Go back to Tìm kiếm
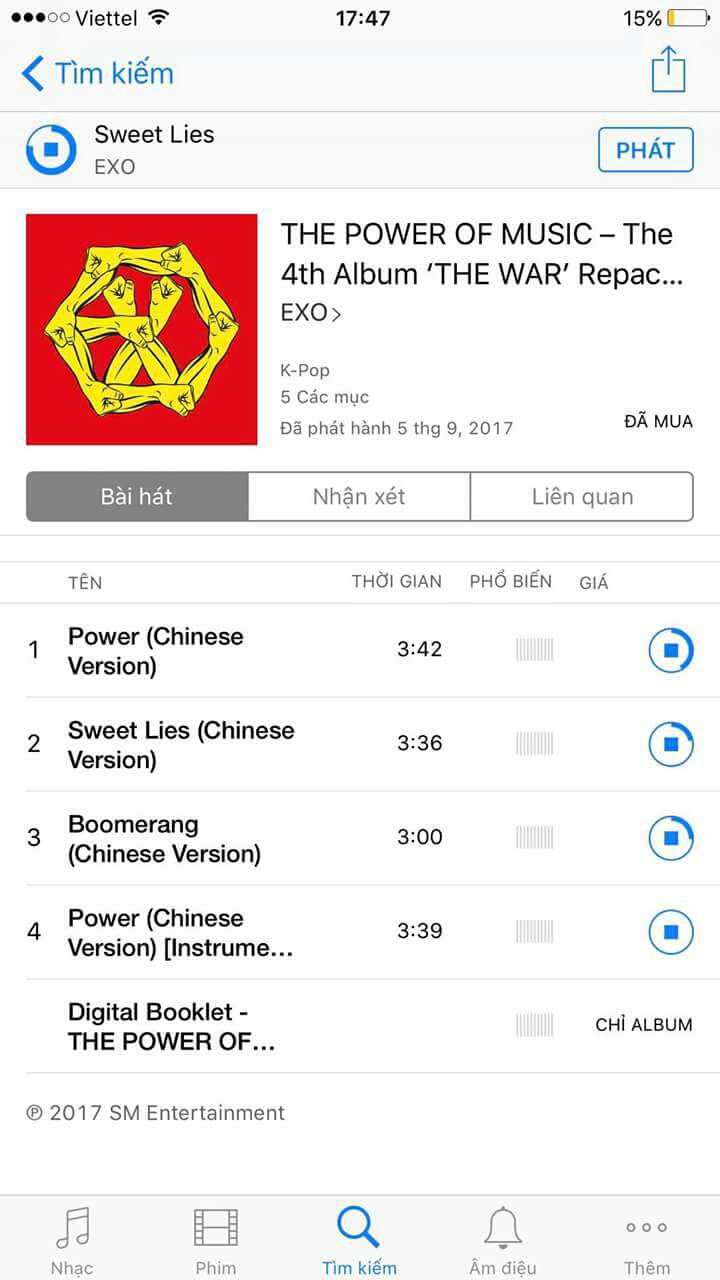Image resolution: width=720 pixels, height=1280 pixels. (x=97, y=73)
